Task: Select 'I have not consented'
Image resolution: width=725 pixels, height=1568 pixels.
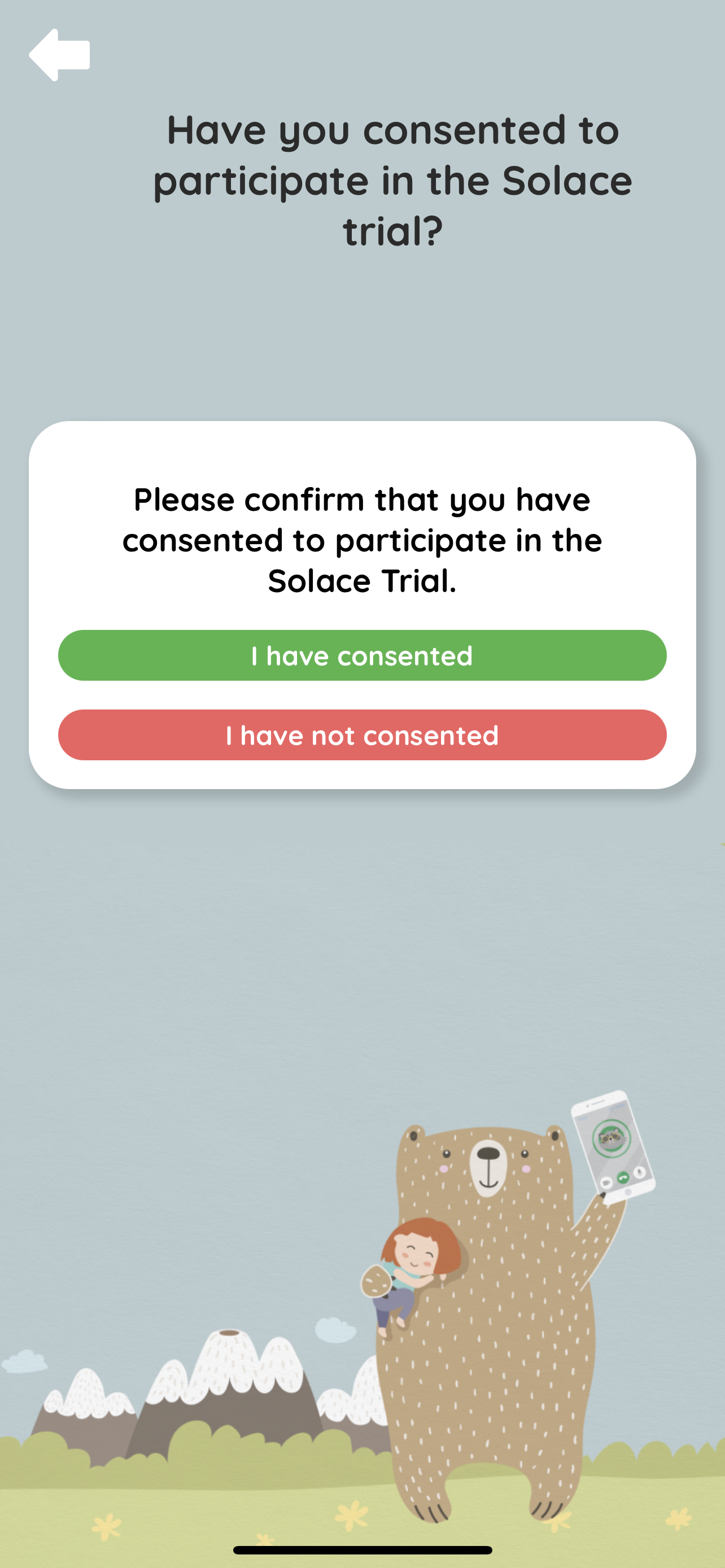Action: click(362, 735)
